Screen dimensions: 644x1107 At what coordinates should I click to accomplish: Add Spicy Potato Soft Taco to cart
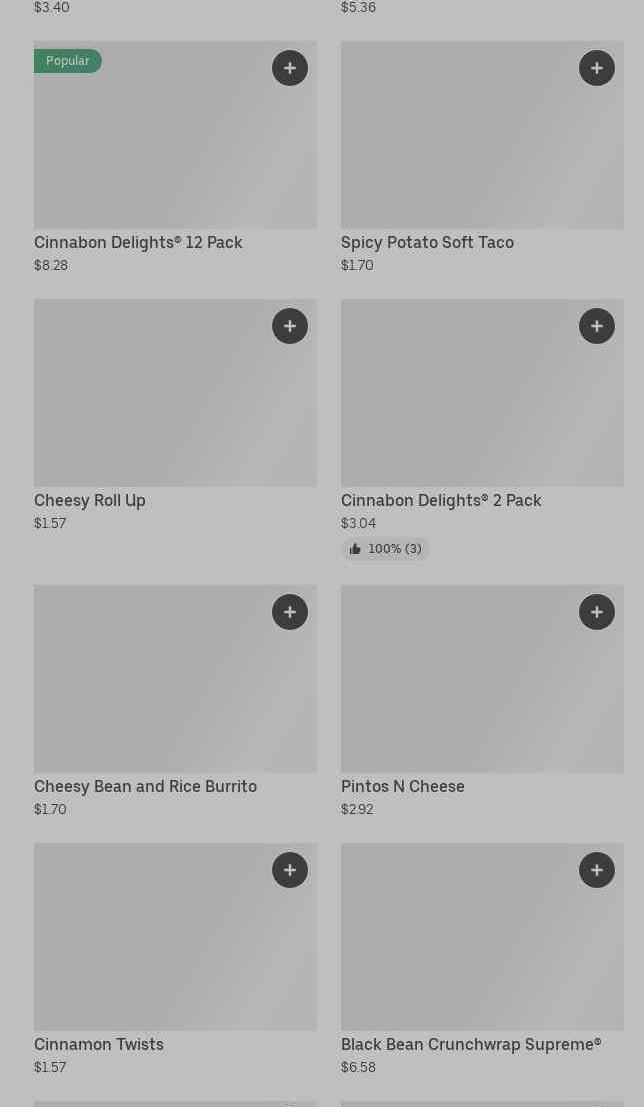597,68
